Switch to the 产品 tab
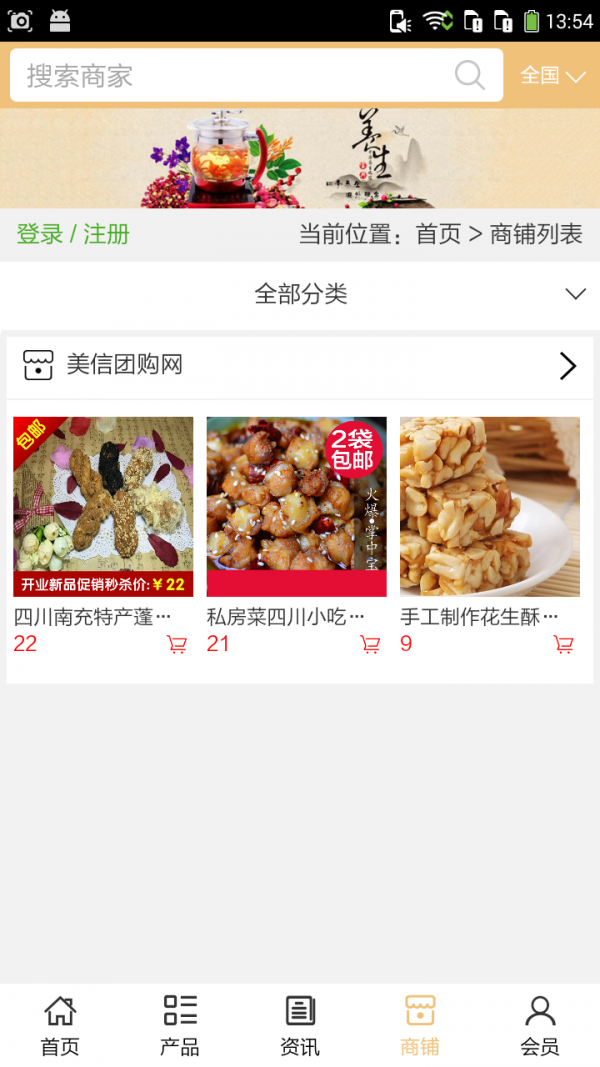 [180, 1025]
